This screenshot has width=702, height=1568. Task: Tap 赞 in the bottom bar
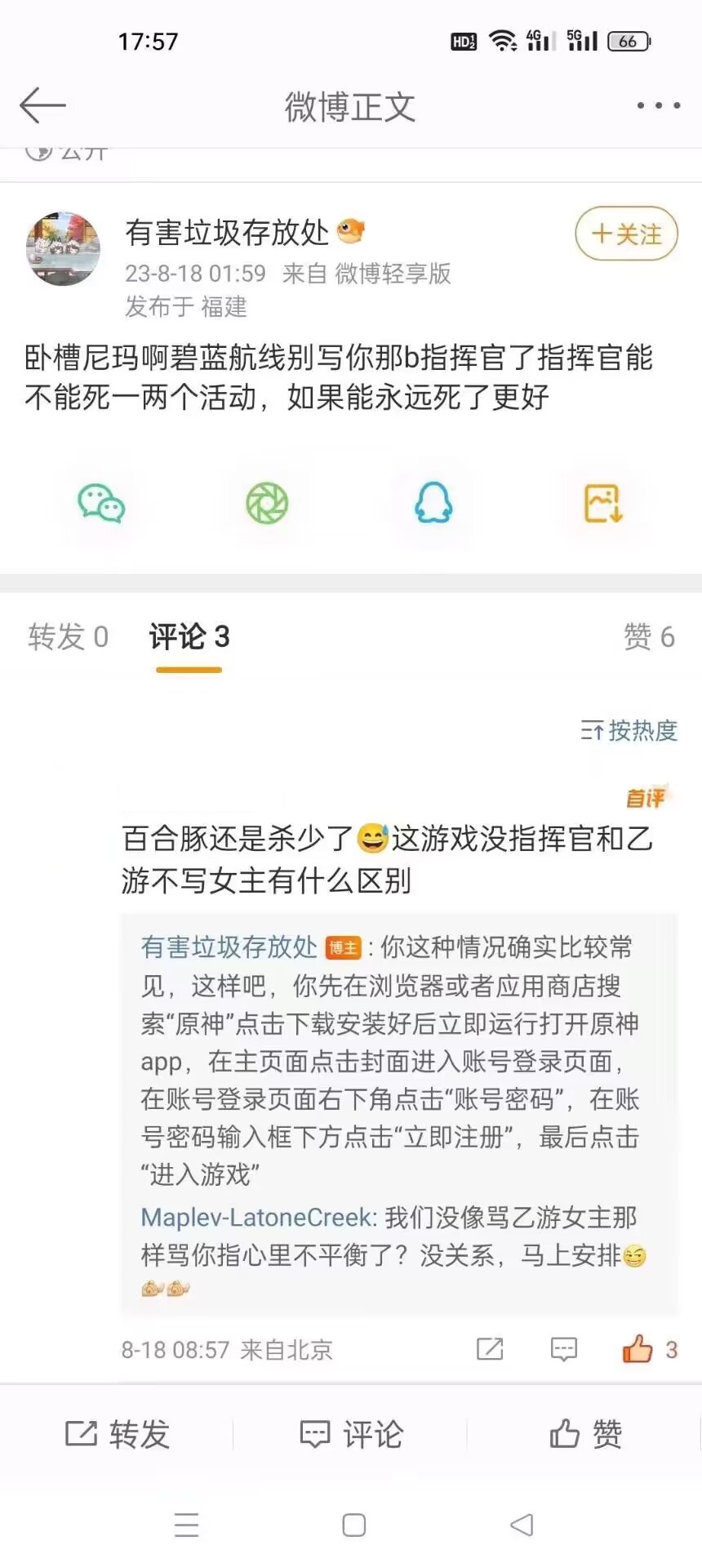pos(585,1434)
